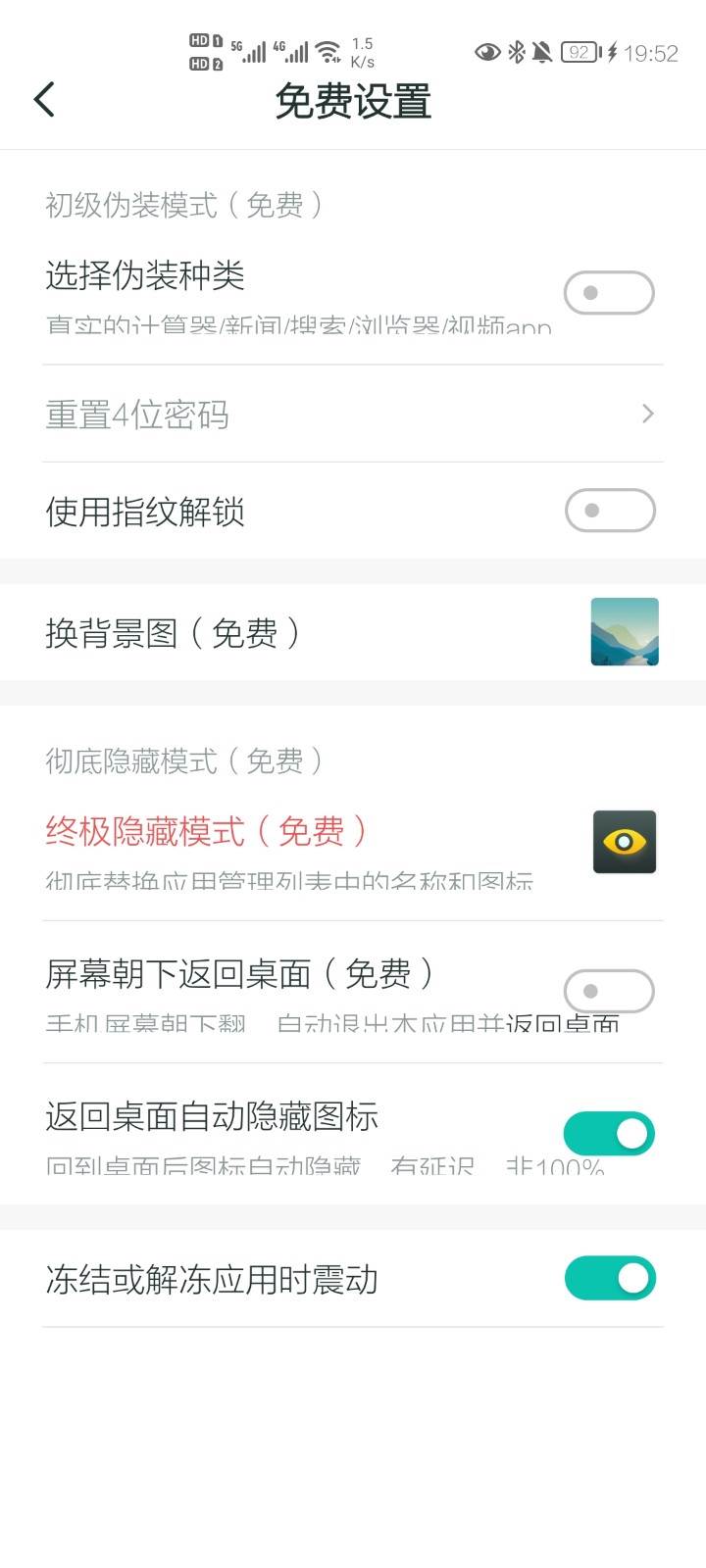Turn on the 使用指纹解锁 switch
Image resolution: width=706 pixels, height=1568 pixels.
(x=609, y=511)
